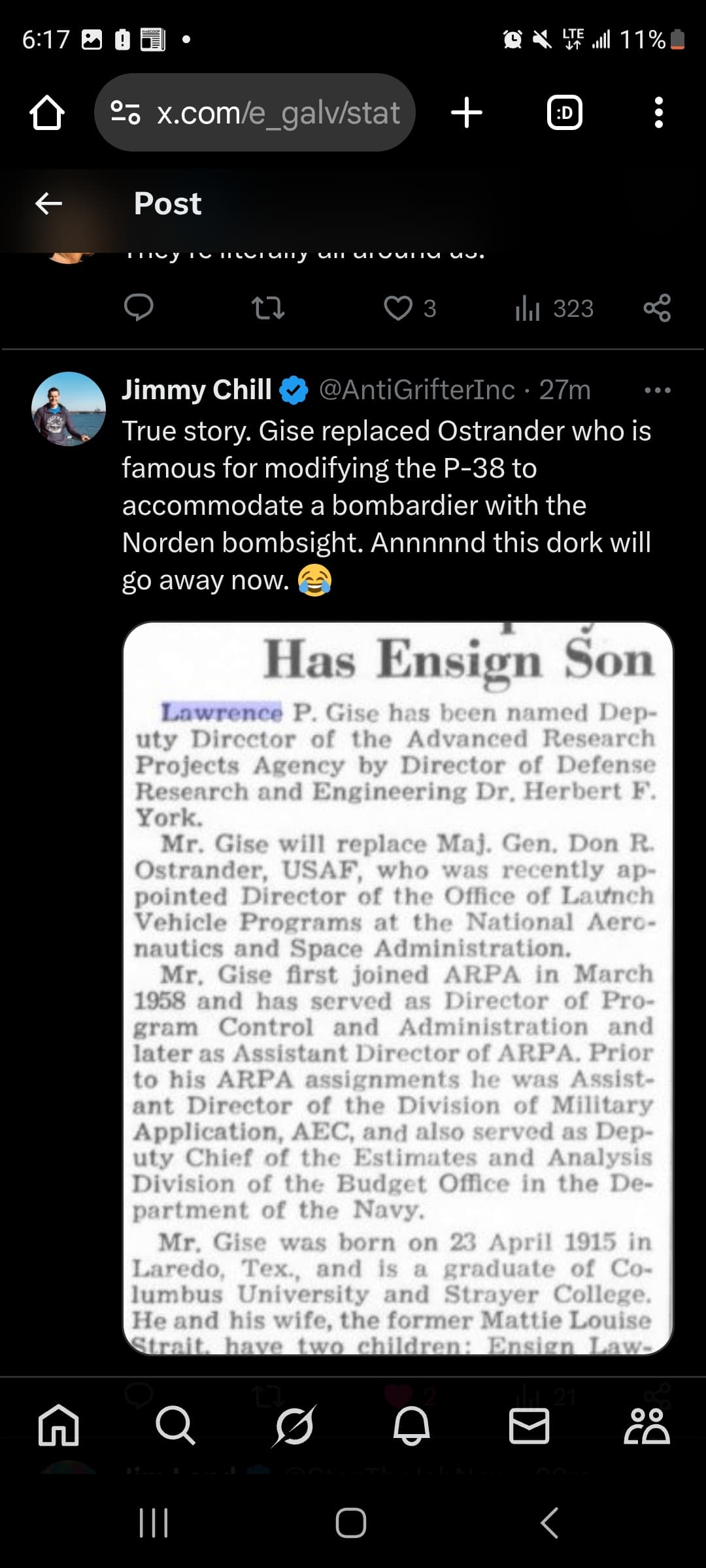Viewport: 706px width, 1568px height.
Task: Tap the x.com address bar
Action: point(255,112)
